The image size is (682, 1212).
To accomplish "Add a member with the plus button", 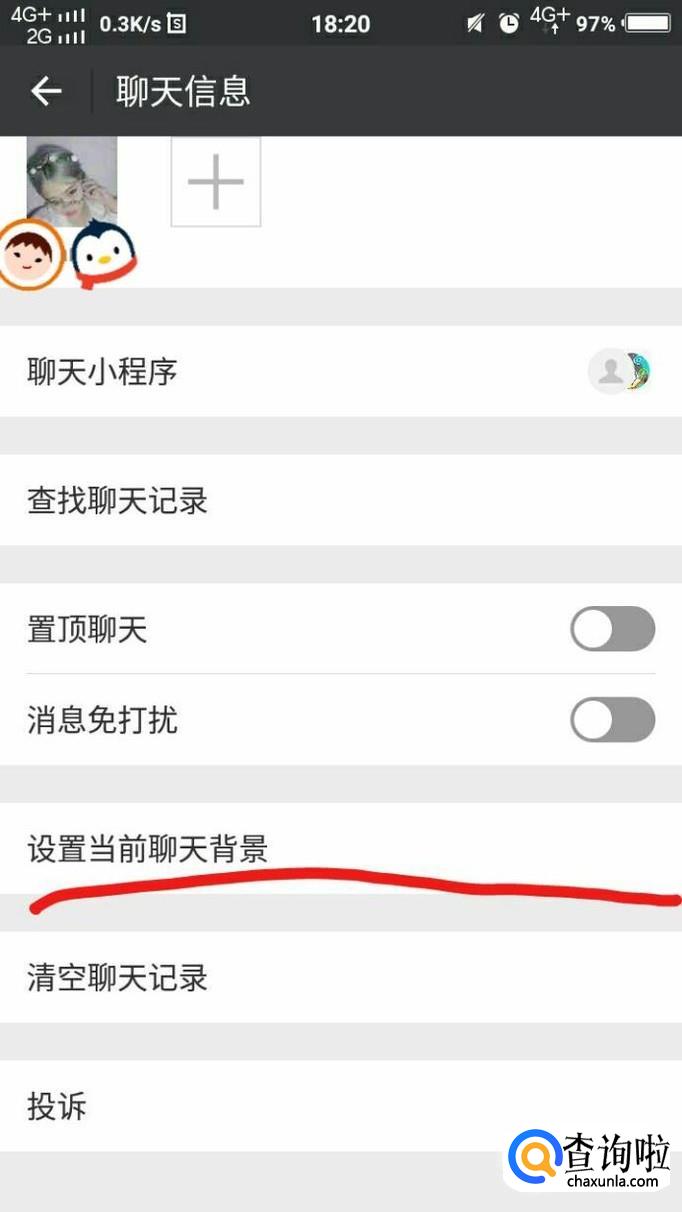I will (216, 182).
